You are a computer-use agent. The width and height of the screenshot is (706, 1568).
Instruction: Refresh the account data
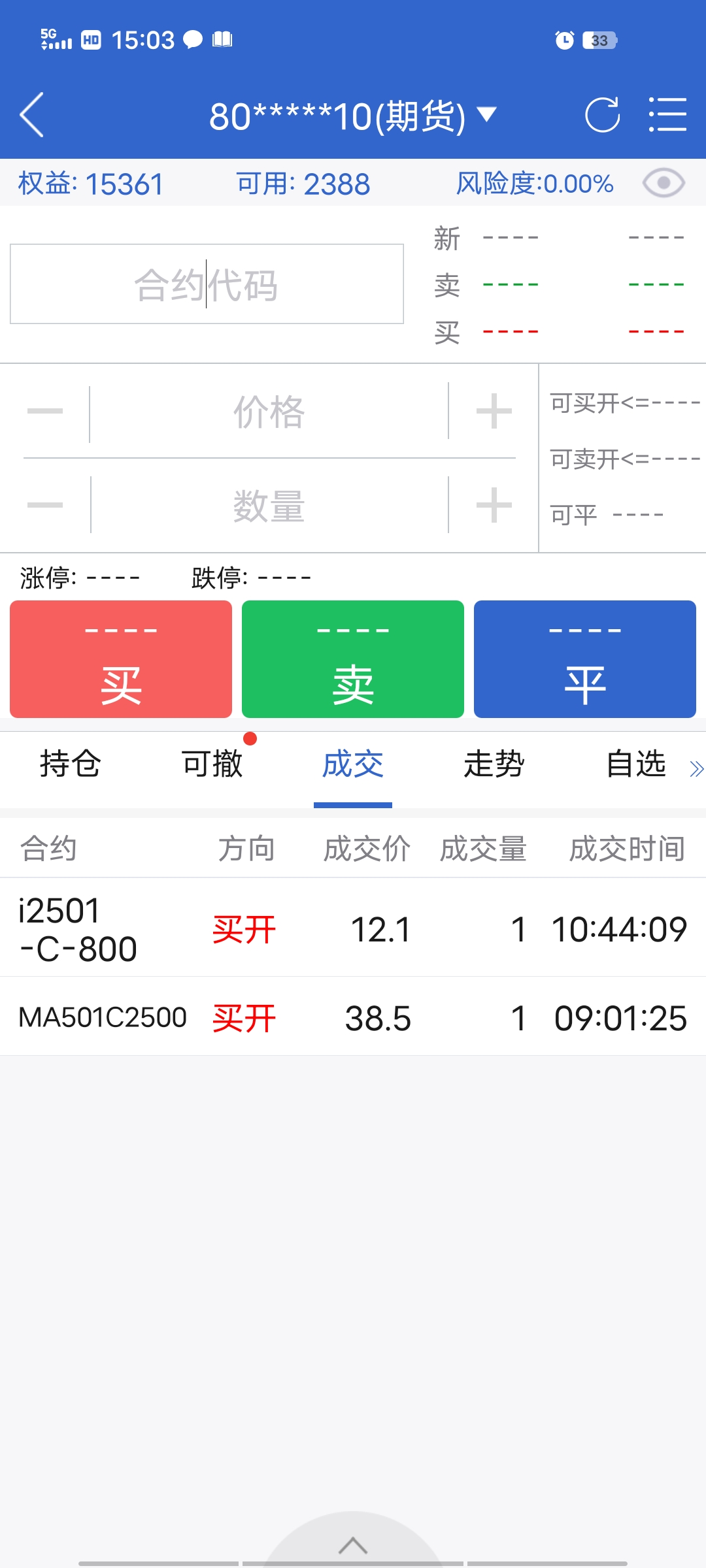coord(601,116)
